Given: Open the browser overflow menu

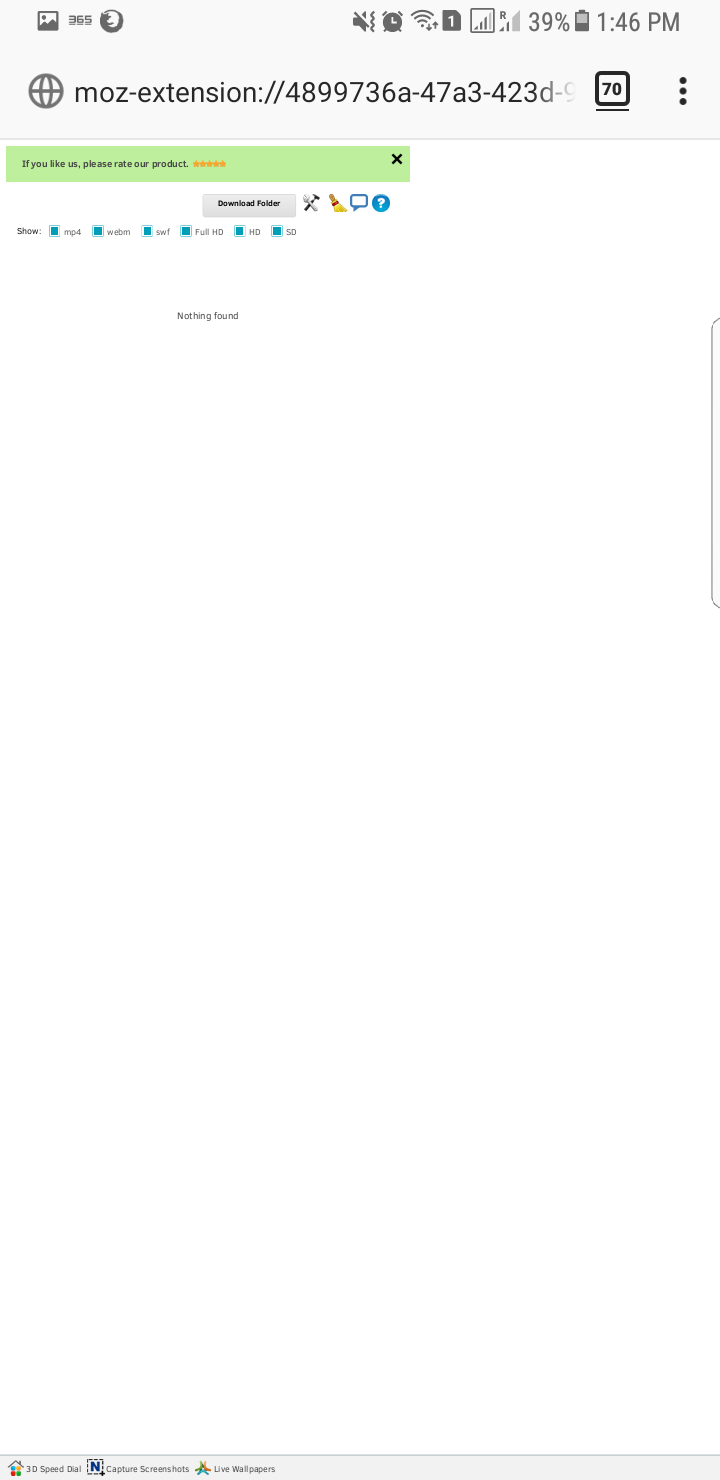Looking at the screenshot, I should (x=683, y=91).
